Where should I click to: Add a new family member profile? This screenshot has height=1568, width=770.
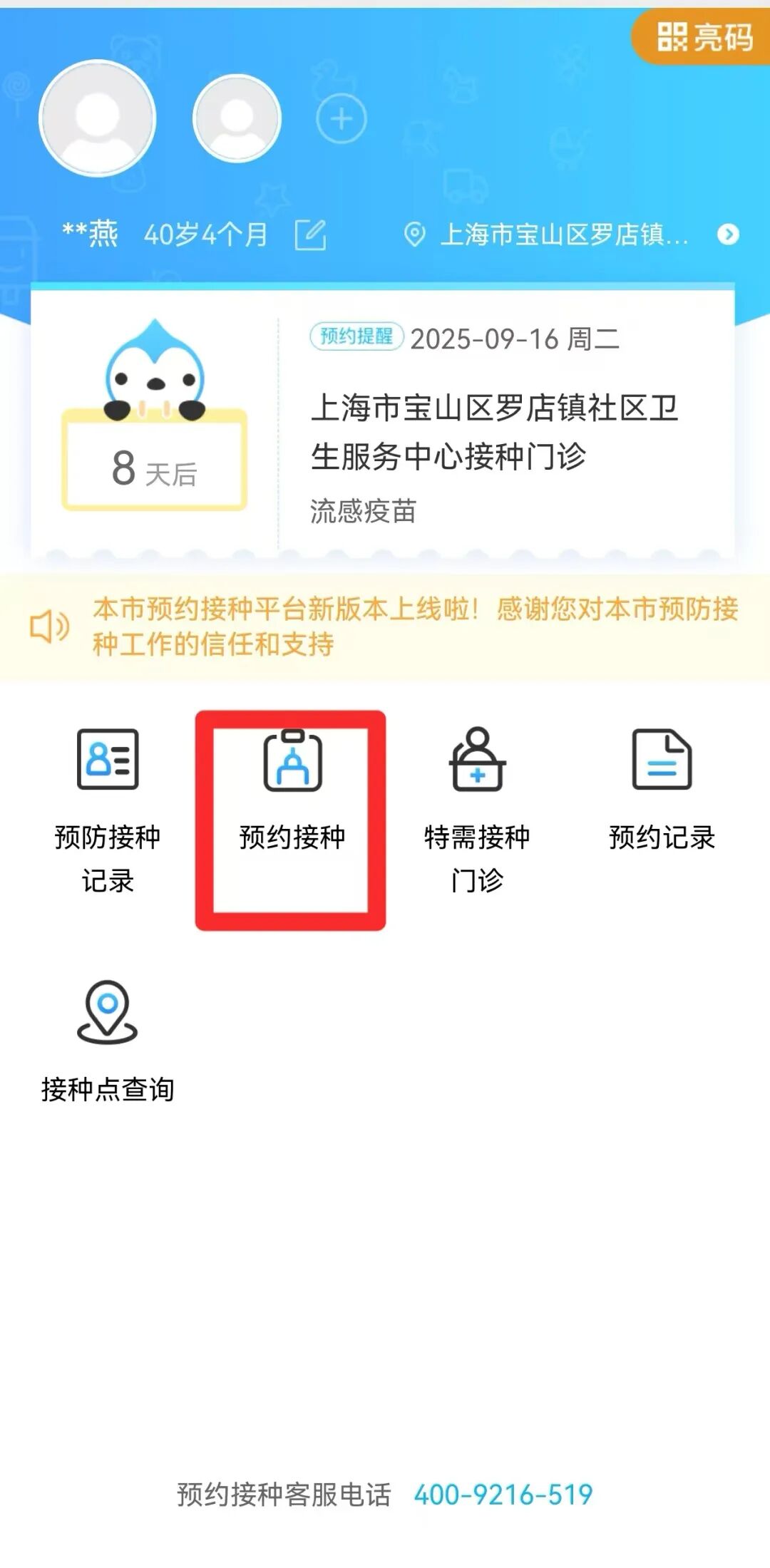point(342,118)
